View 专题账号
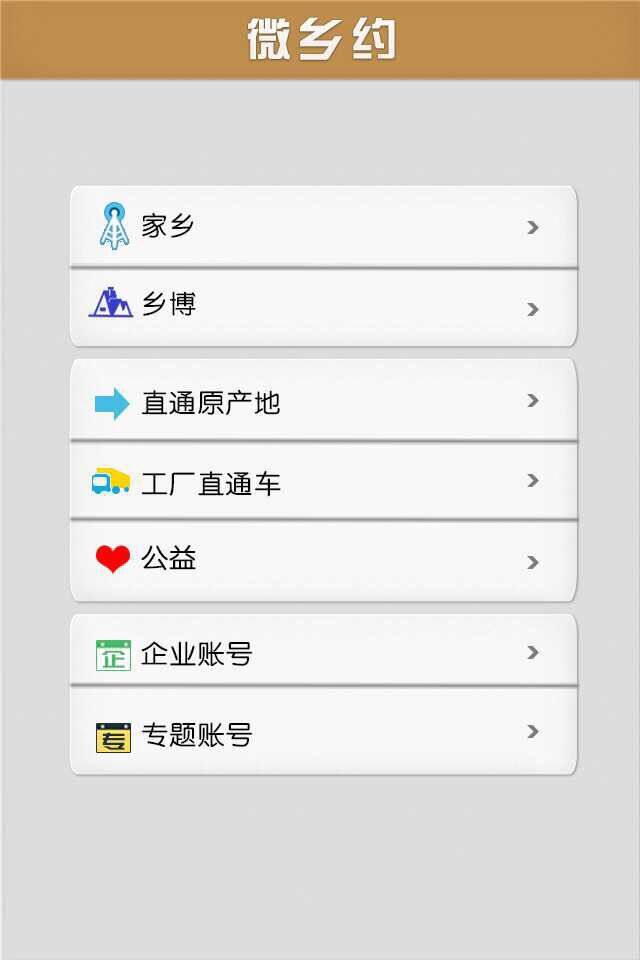Viewport: 640px width, 960px height. pos(322,733)
